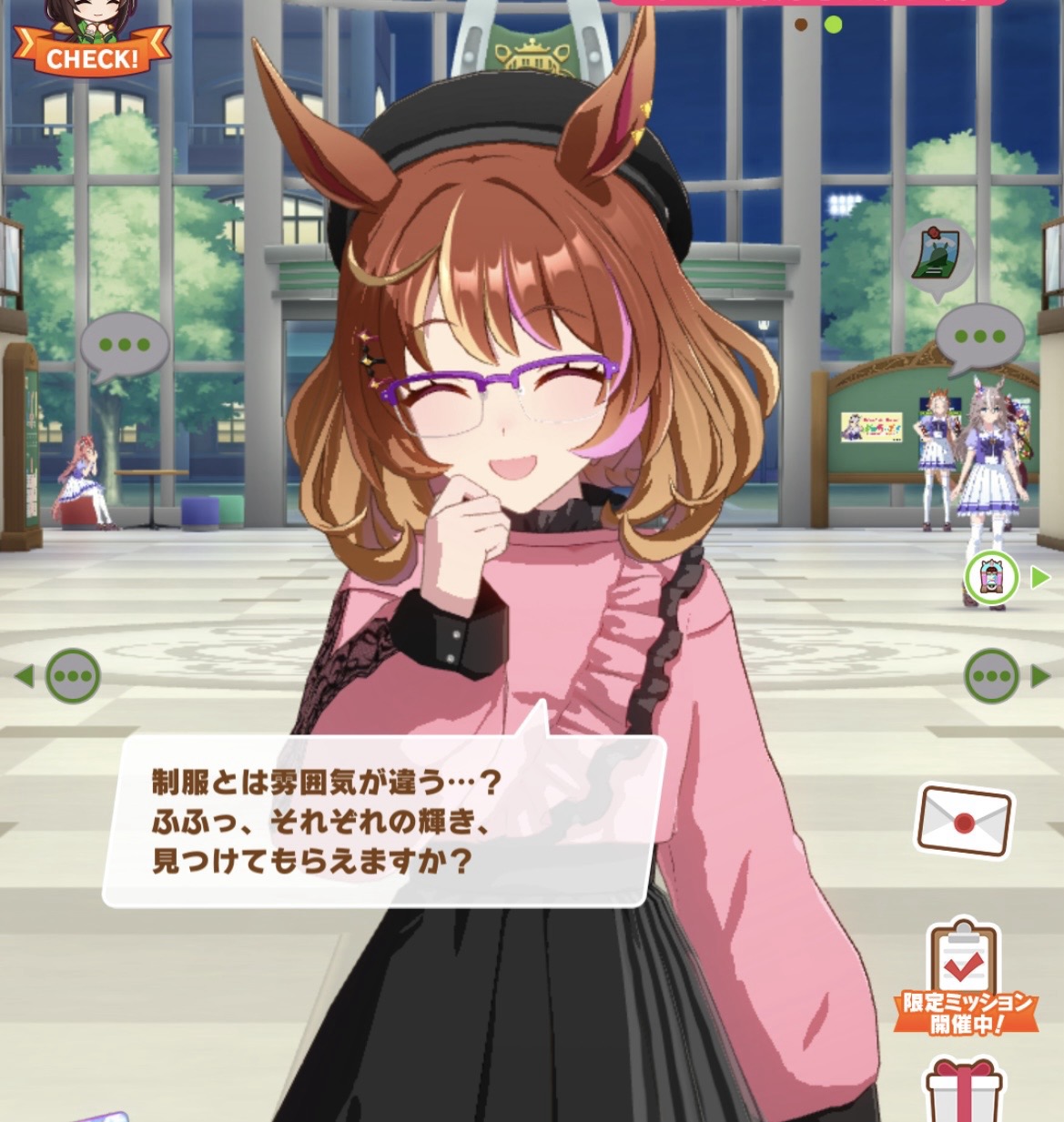The height and width of the screenshot is (1122, 1064).
Task: Tap the green poster speech bubble
Action: tap(937, 259)
